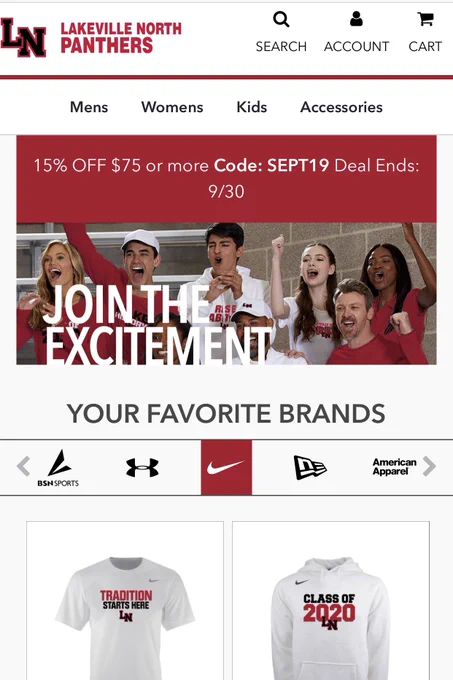
Task: Browse the Womens category
Action: pos(172,107)
